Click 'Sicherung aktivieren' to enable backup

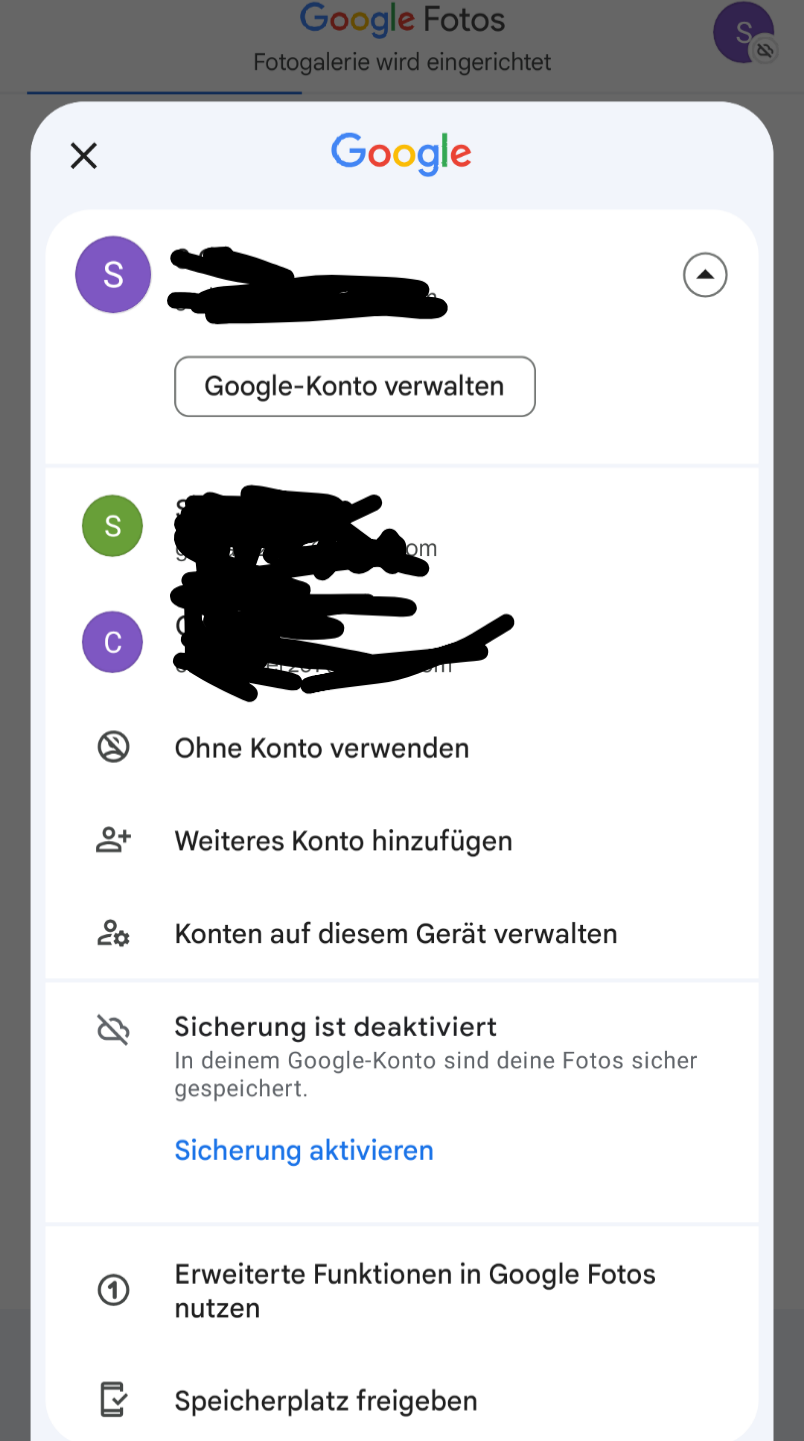(304, 1150)
